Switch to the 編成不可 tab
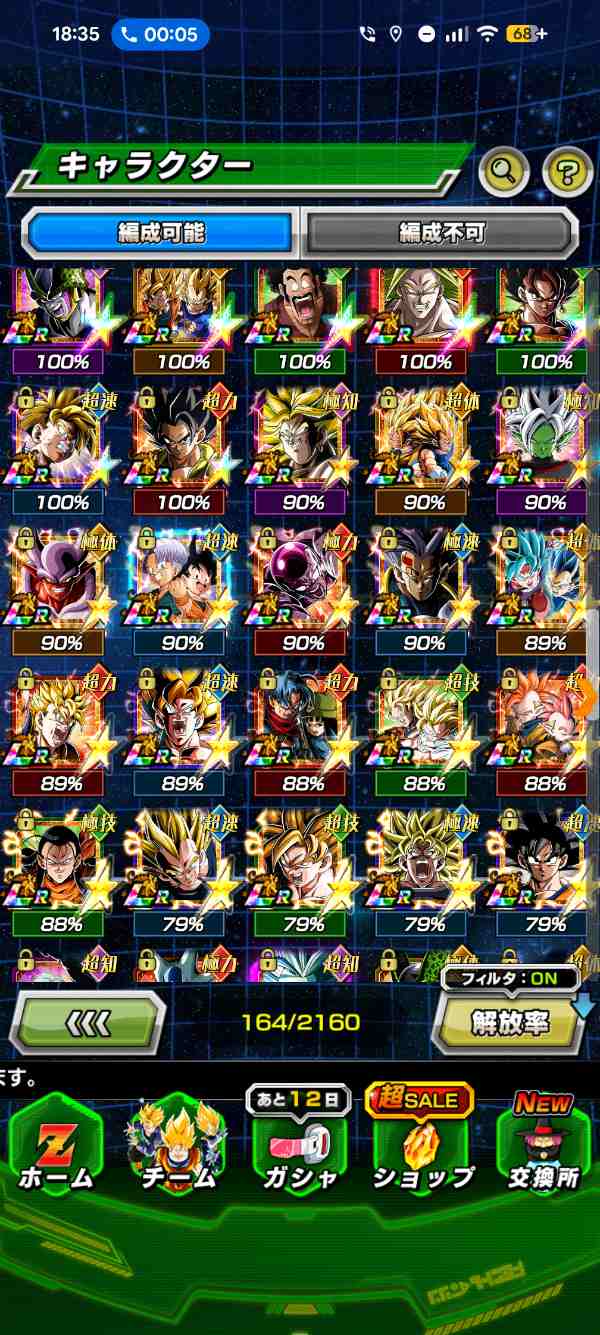This screenshot has width=600, height=1335. [x=441, y=233]
